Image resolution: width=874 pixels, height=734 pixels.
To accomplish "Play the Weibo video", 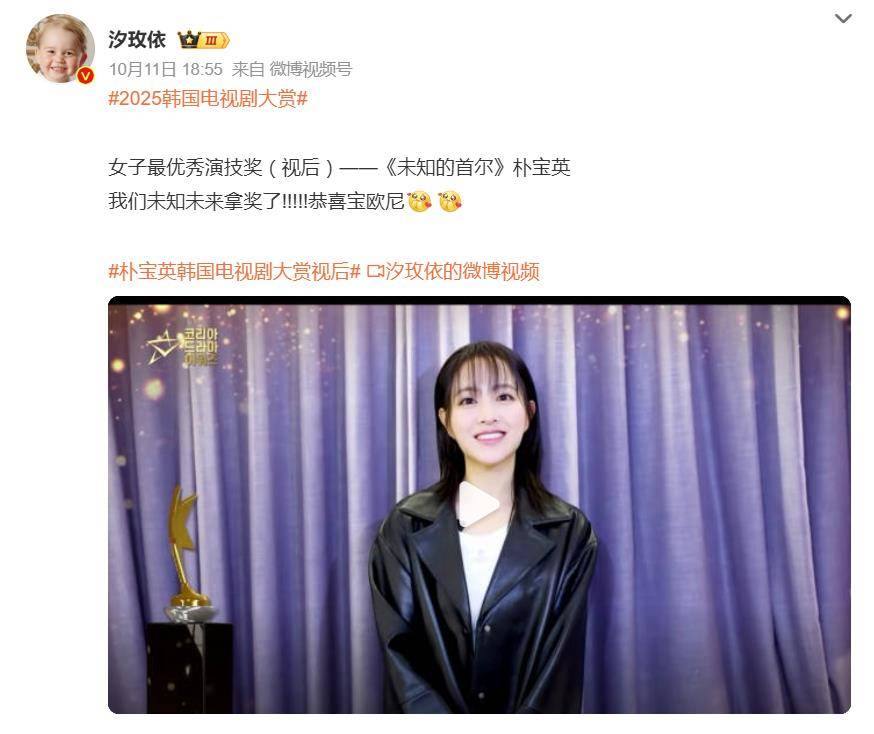I will point(478,504).
